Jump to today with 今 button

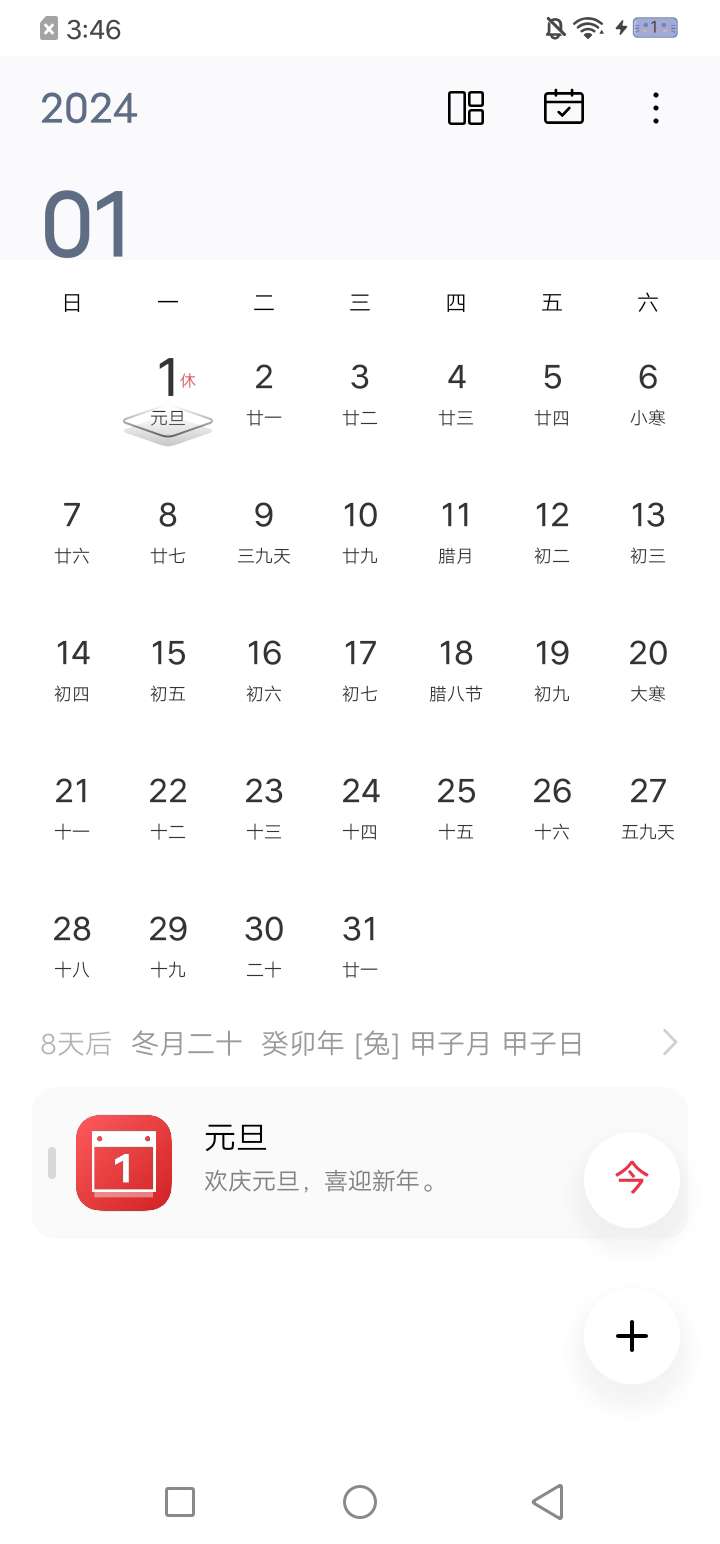[x=632, y=1180]
